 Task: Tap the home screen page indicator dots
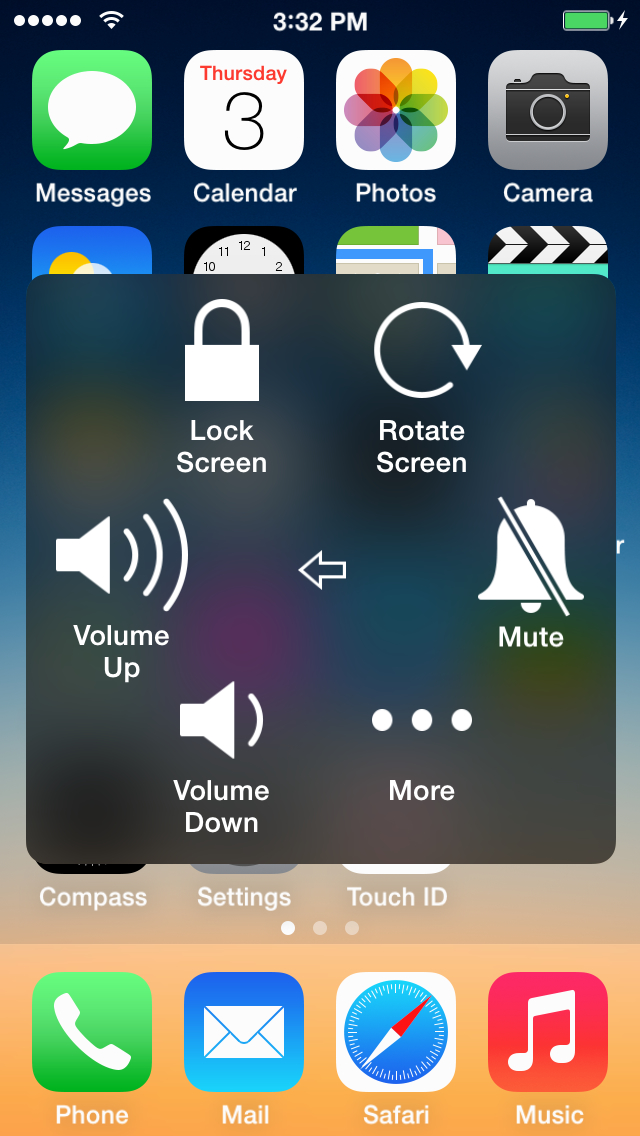320,928
